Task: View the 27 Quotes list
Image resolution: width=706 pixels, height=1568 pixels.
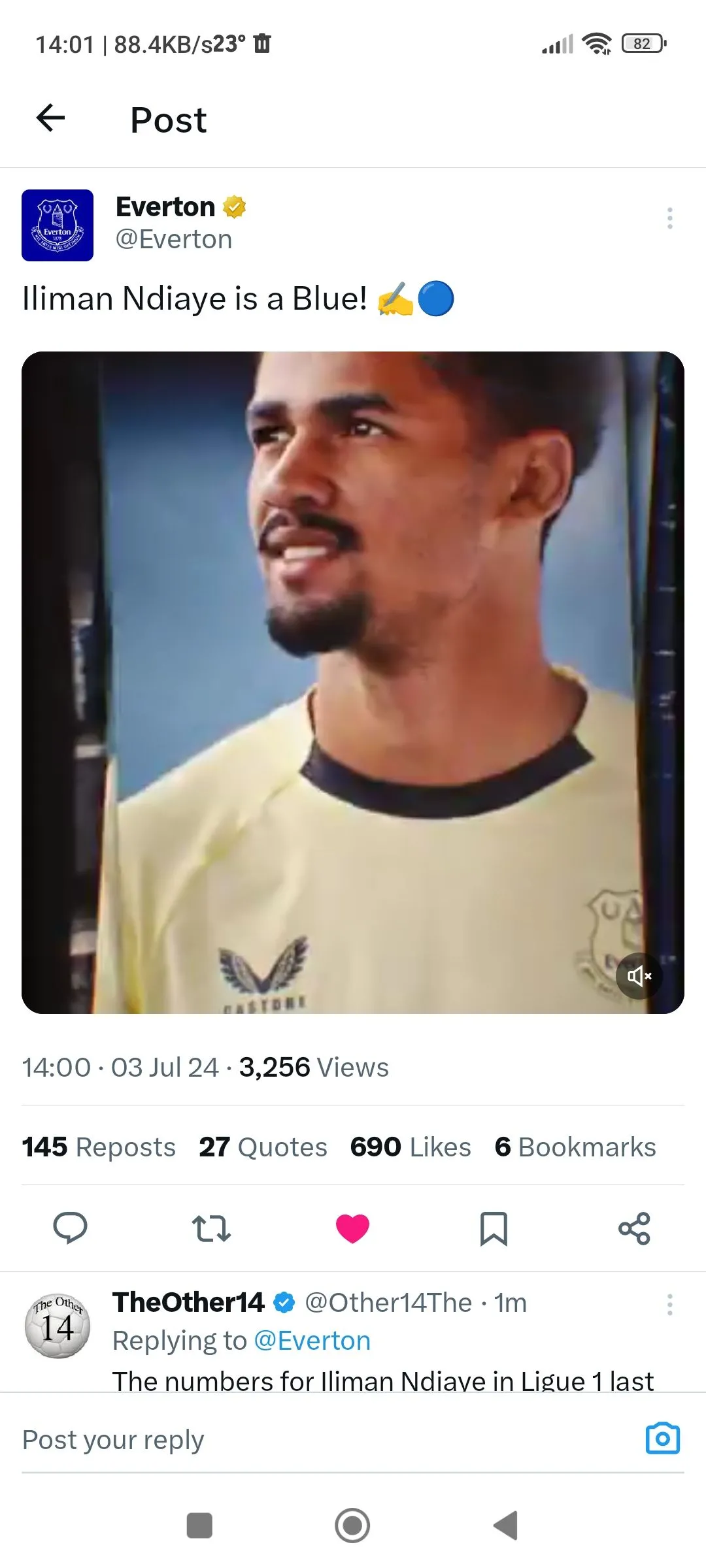Action: click(x=263, y=1147)
